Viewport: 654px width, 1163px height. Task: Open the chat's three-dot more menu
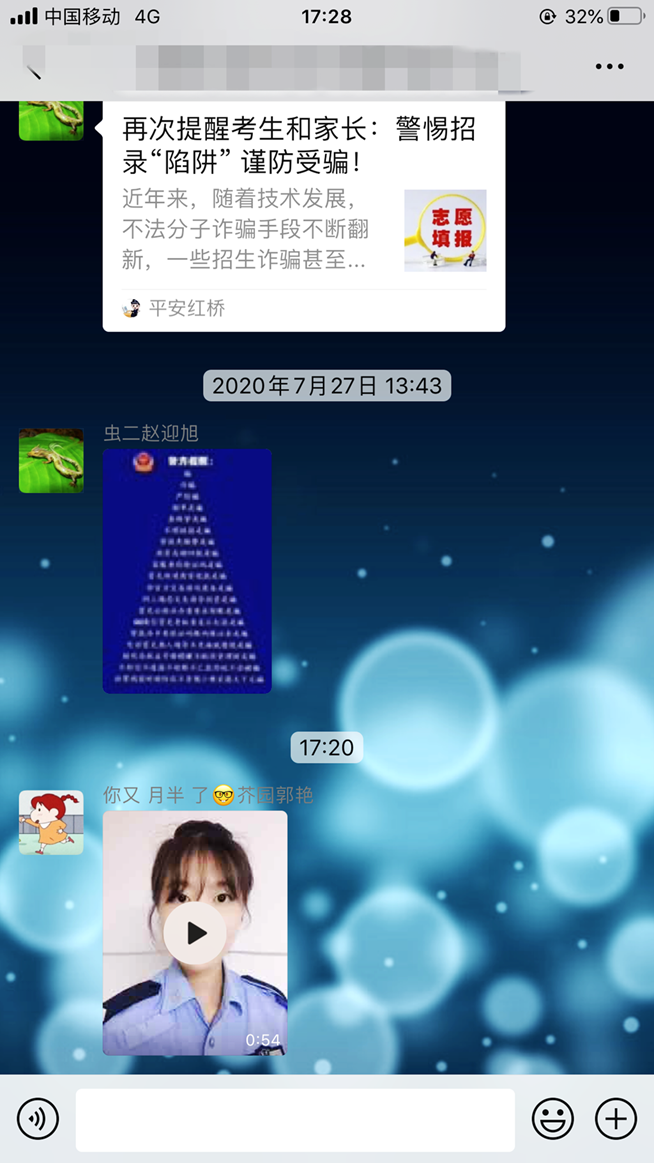tap(609, 67)
